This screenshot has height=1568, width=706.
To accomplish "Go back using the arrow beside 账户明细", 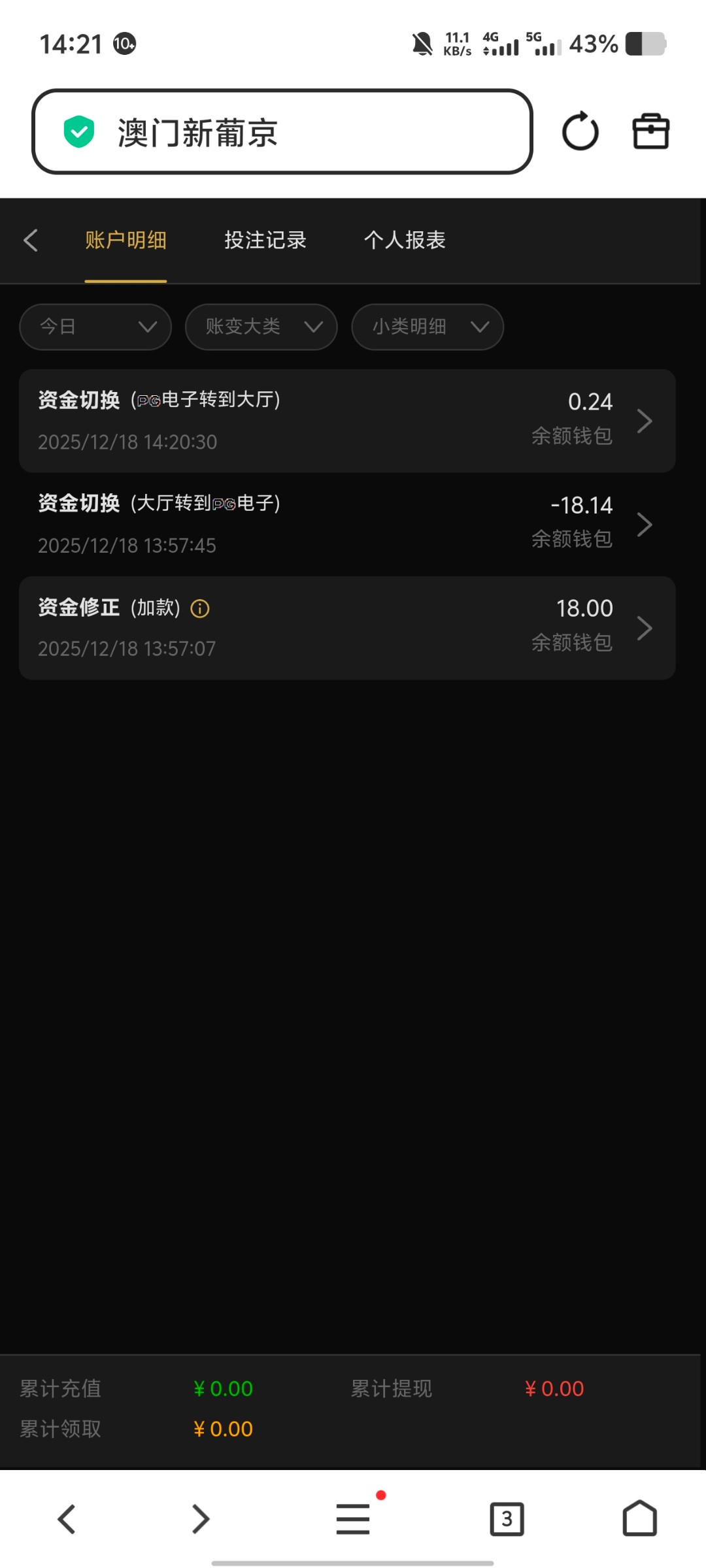I will (31, 240).
